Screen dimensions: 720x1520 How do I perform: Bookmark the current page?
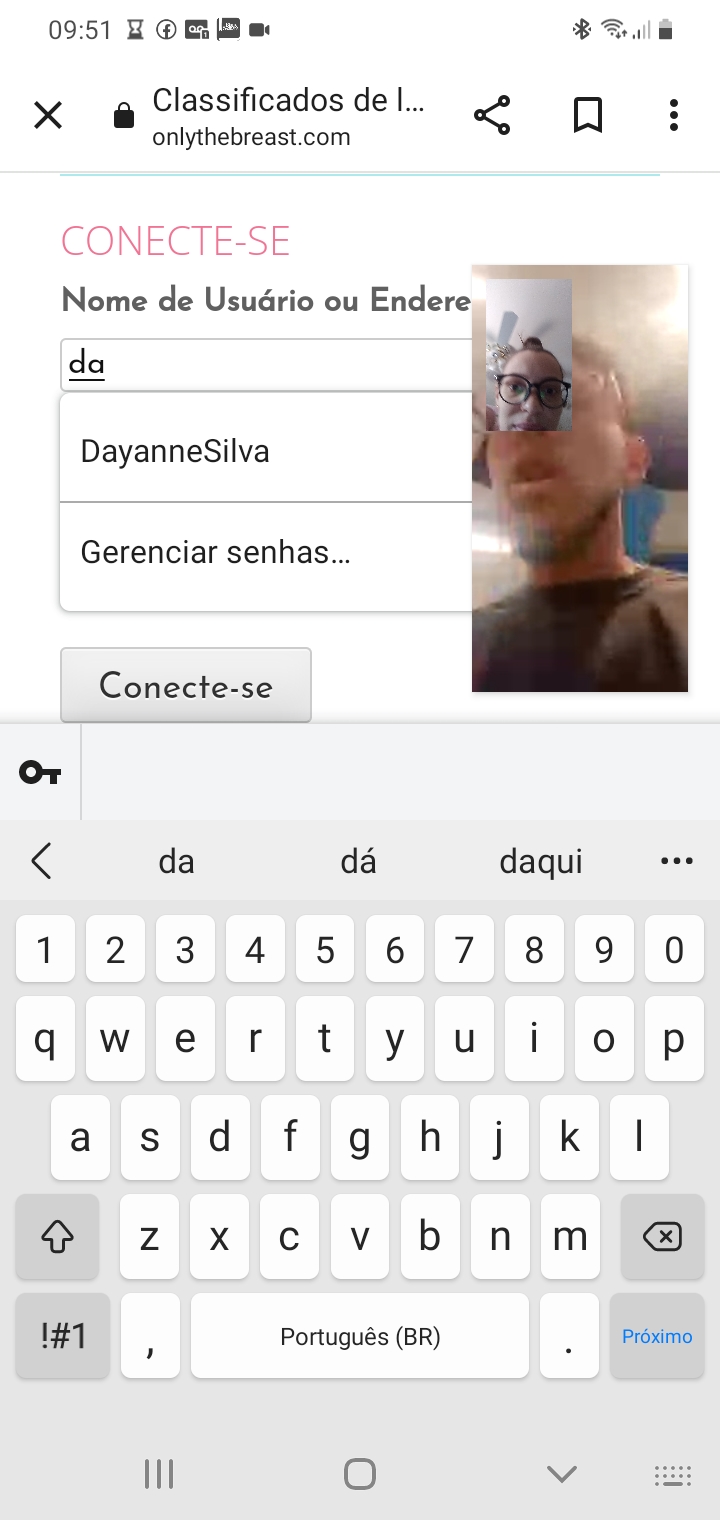588,116
